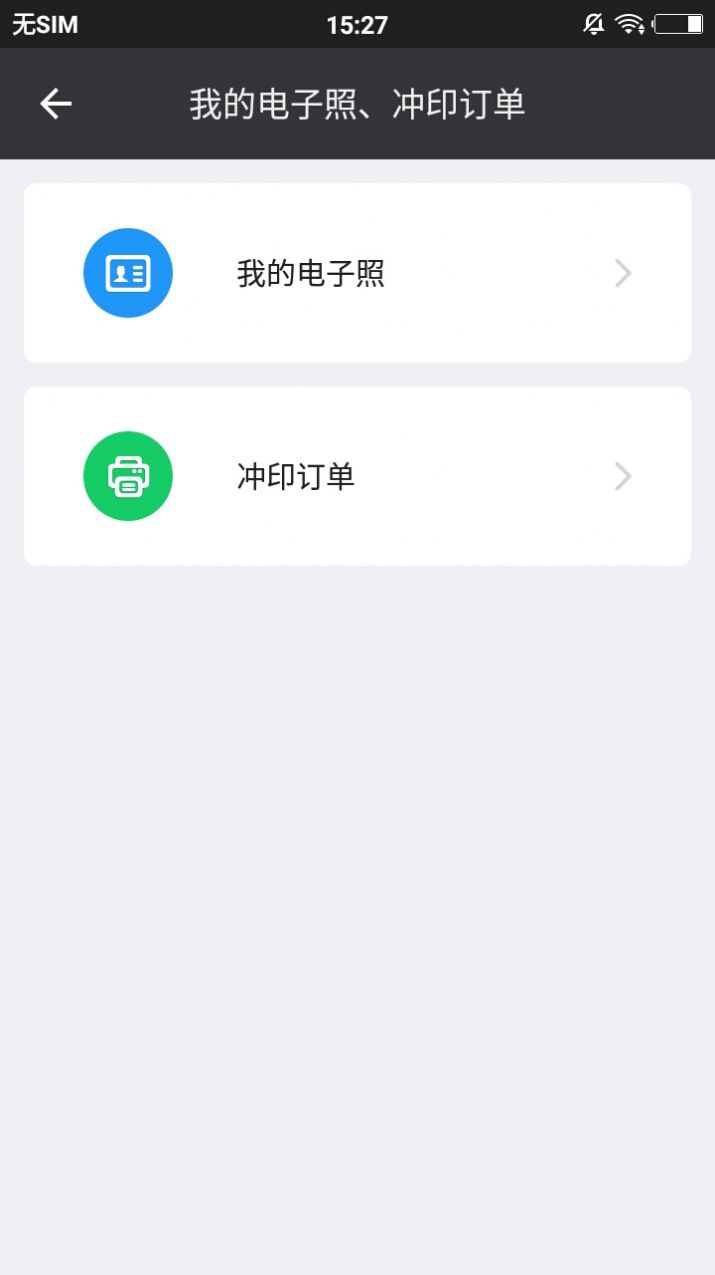Open the 冲印订单 row
This screenshot has width=715, height=1275.
coord(357,476)
